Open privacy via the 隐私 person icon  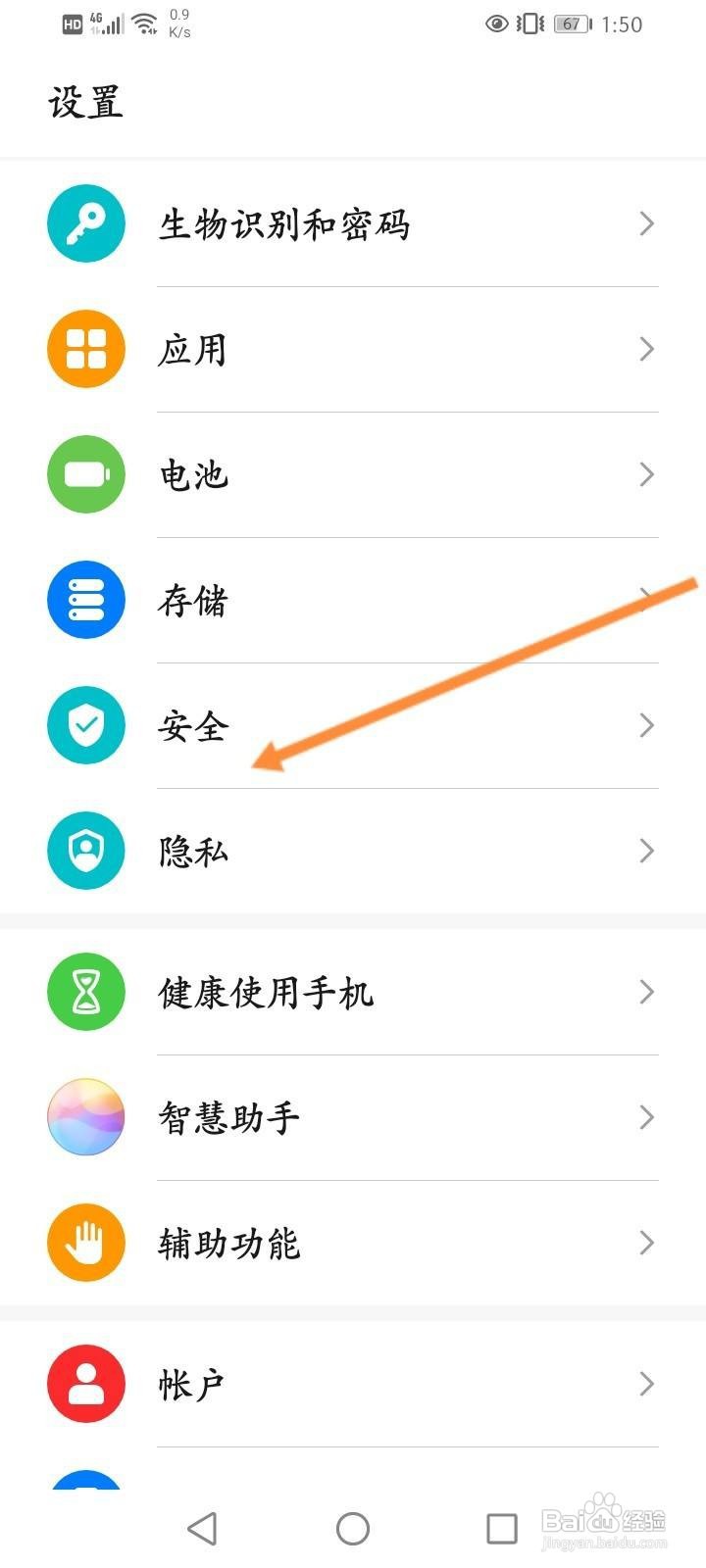tap(85, 851)
